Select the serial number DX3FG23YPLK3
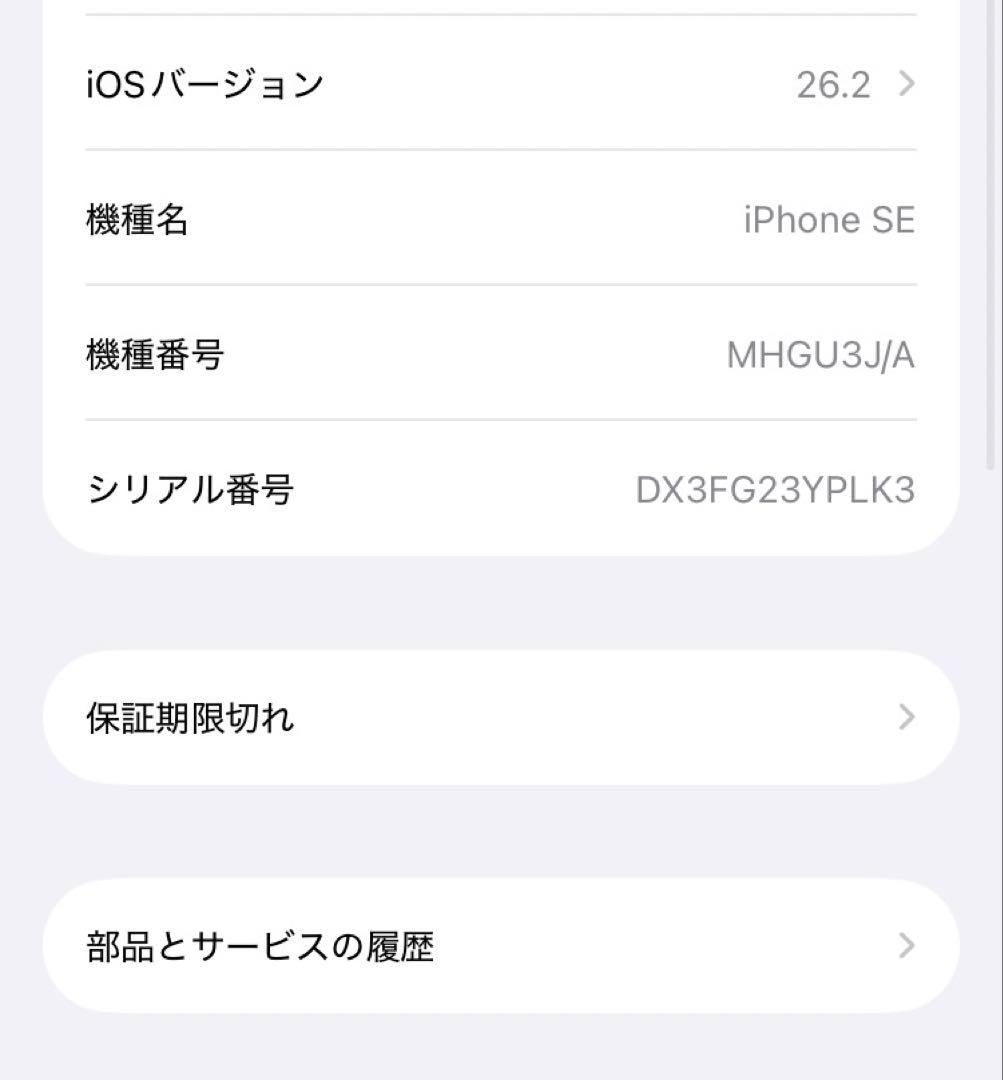 pos(777,490)
